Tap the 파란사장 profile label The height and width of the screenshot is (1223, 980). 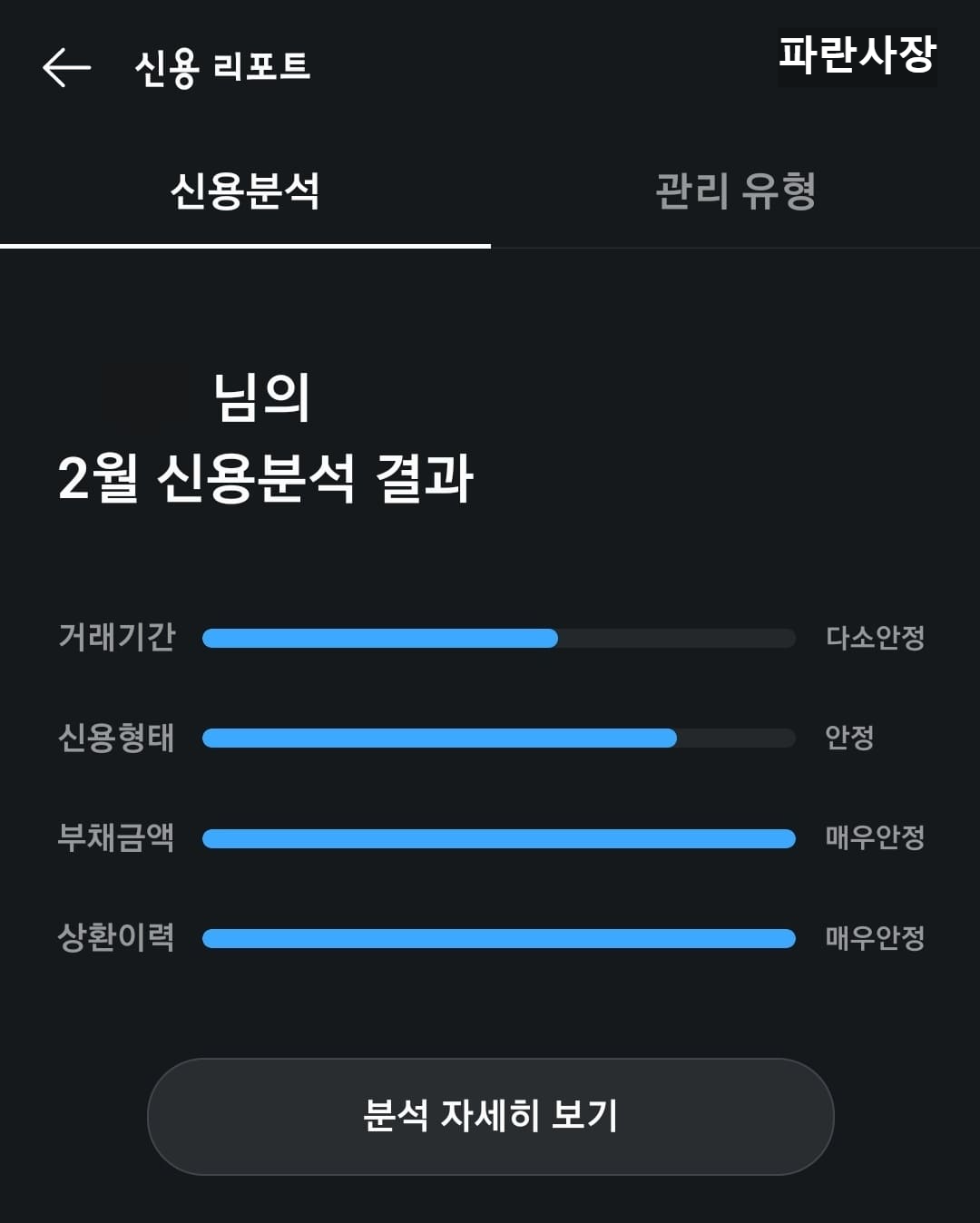[x=857, y=56]
